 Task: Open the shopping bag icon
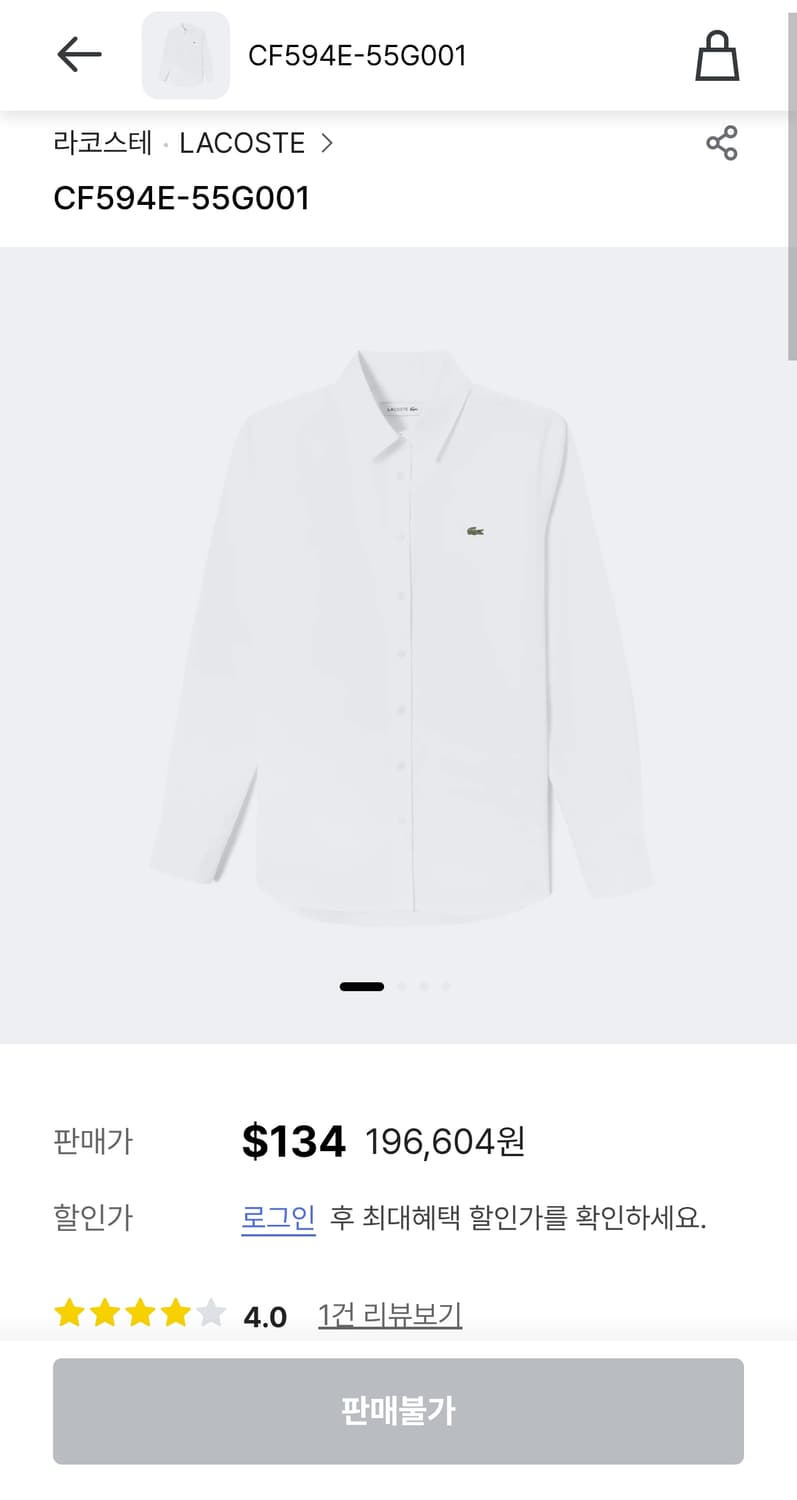point(717,55)
